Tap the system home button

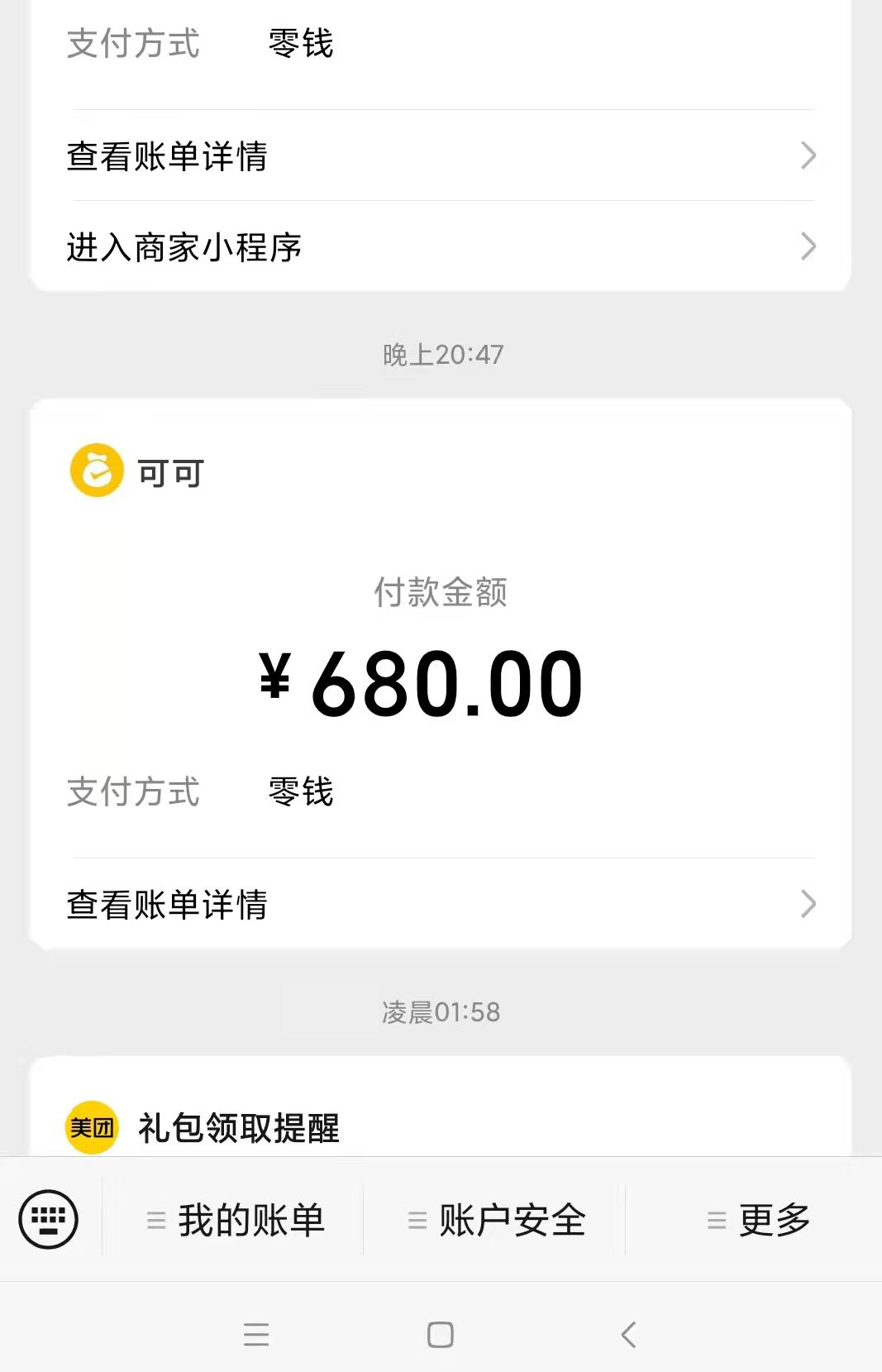441,1334
